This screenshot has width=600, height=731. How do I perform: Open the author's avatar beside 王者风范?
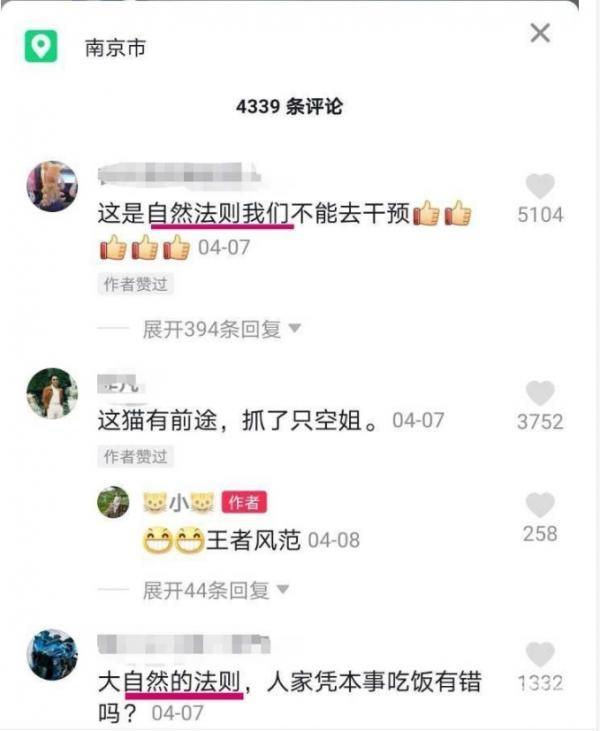coord(114,503)
